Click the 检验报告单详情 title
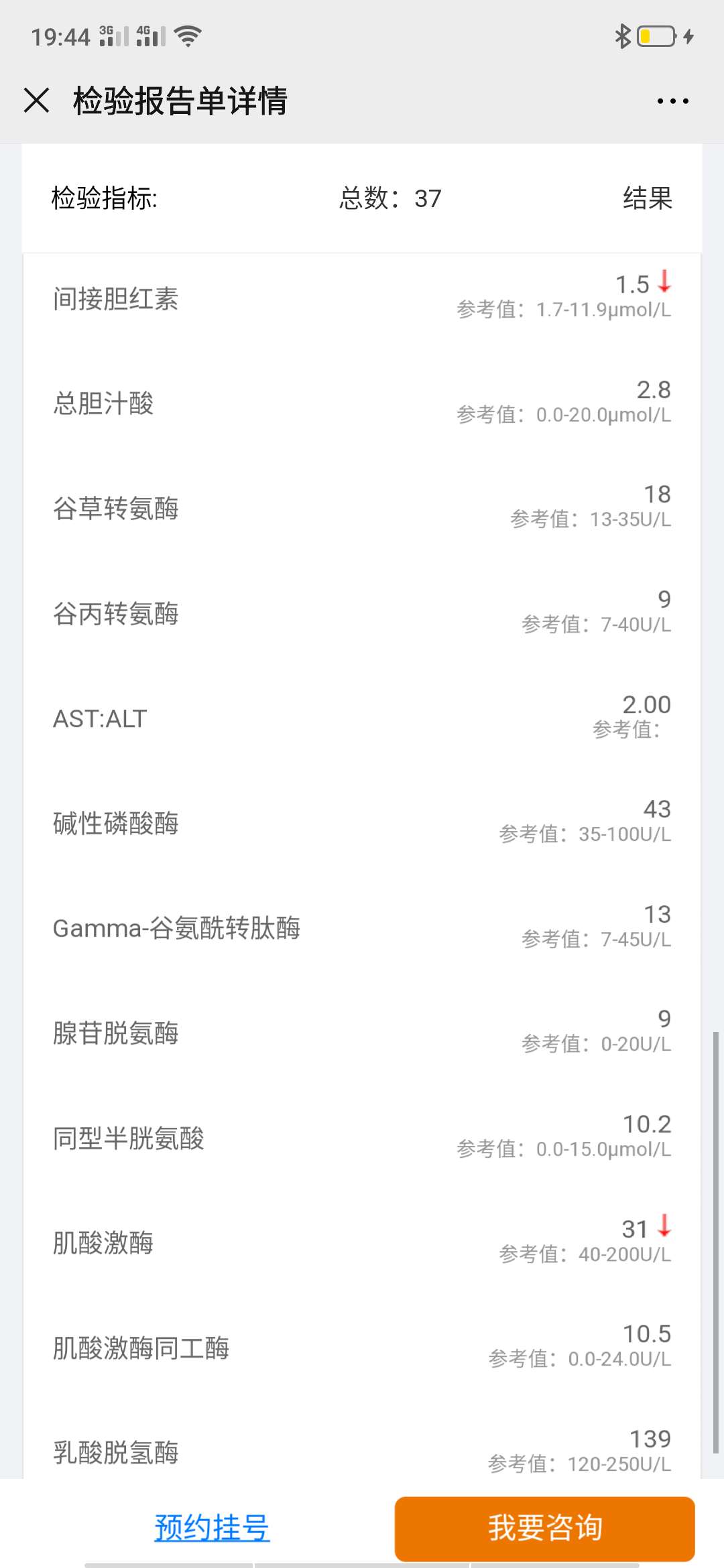 click(x=180, y=101)
